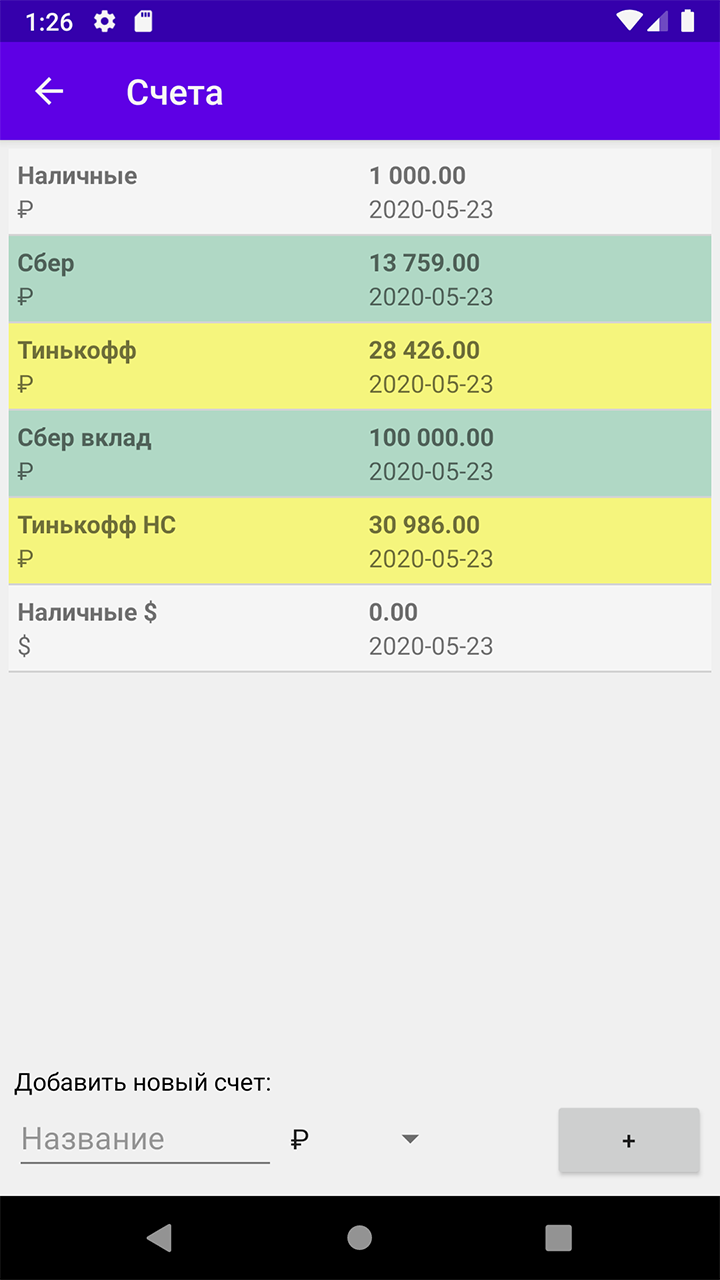Focus the Название input field
This screenshot has width=720, height=1280.
pyautogui.click(x=145, y=1139)
